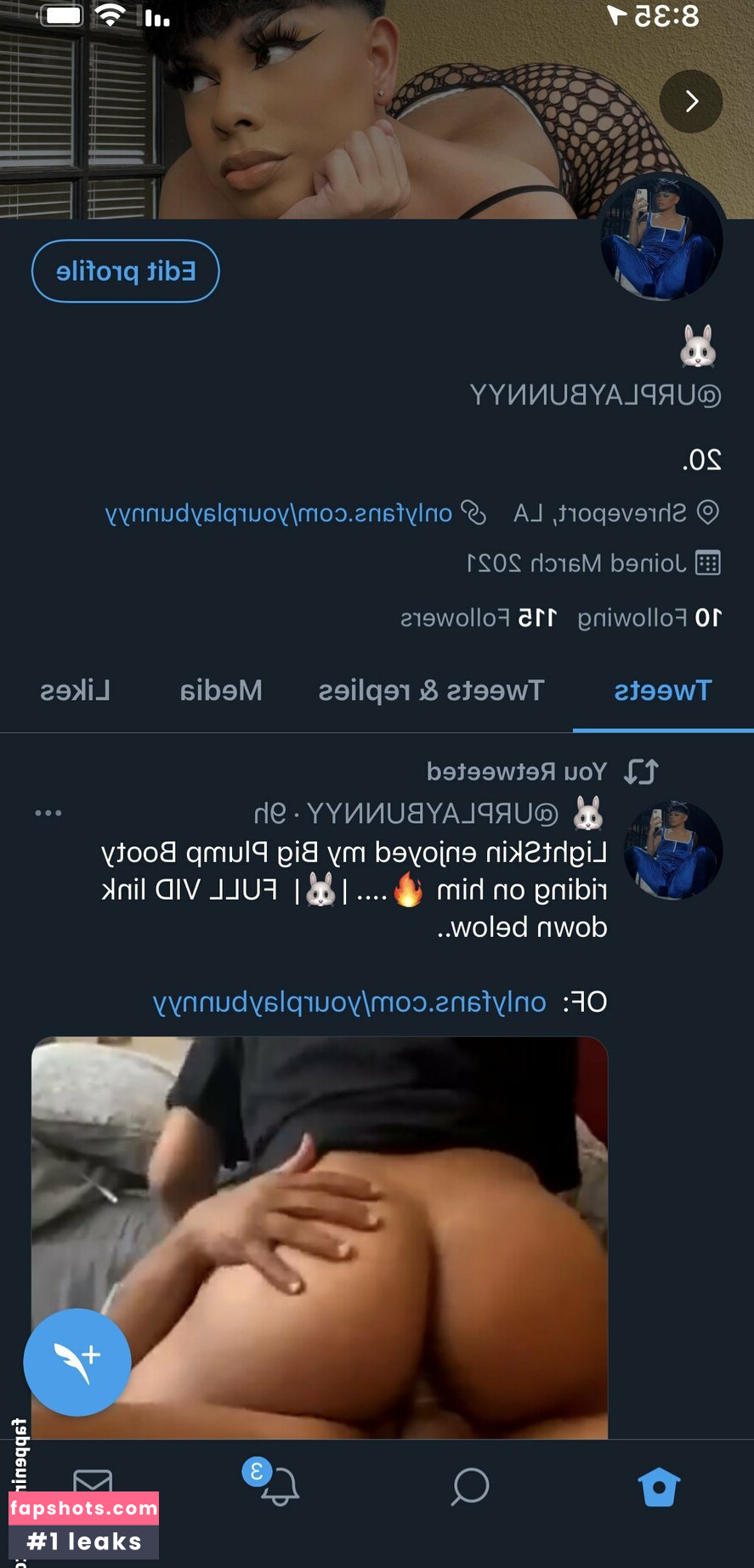Go back using the header arrow
754x1568 pixels.
coord(691,102)
